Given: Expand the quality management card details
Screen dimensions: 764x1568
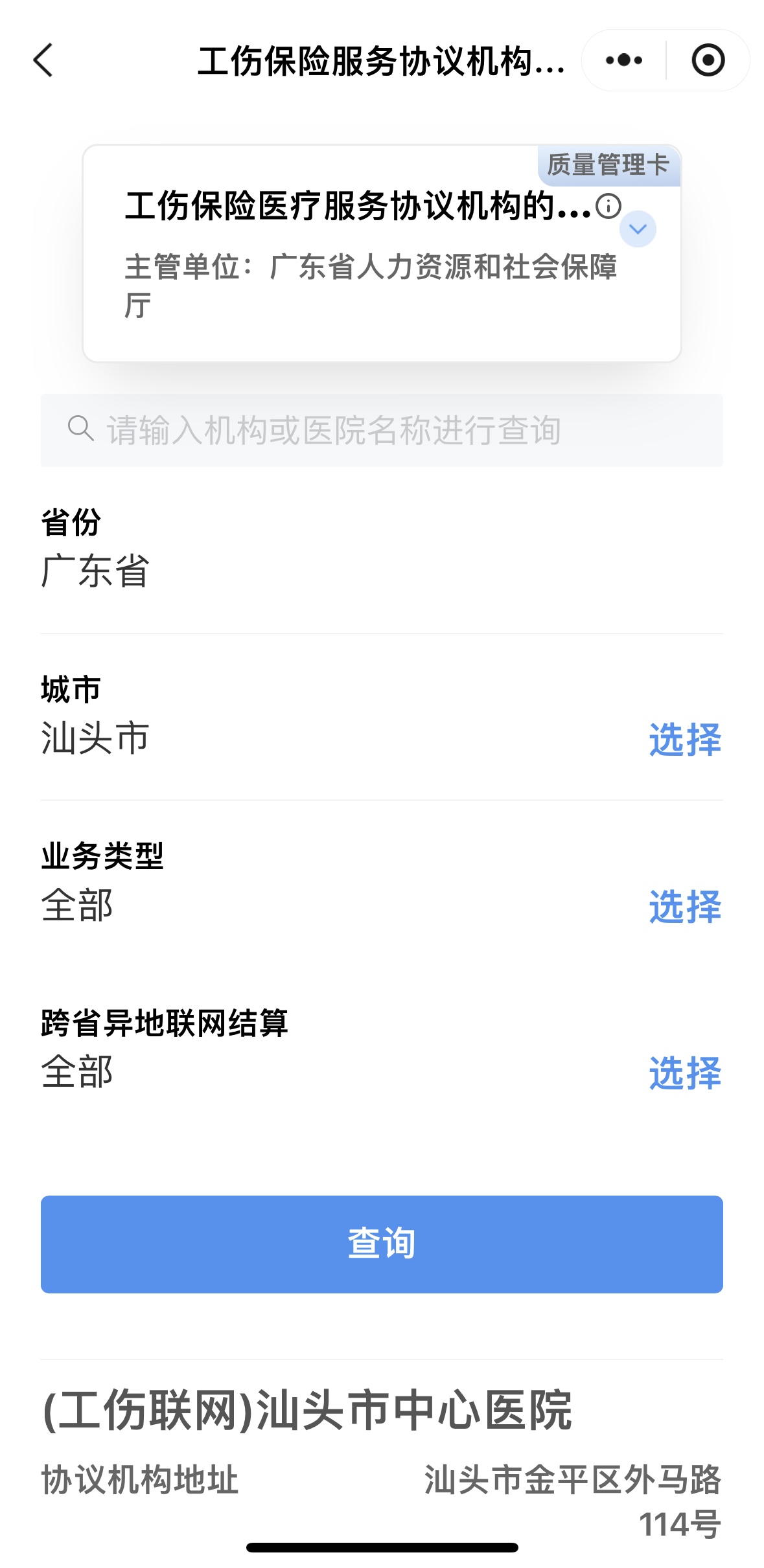Looking at the screenshot, I should tap(638, 229).
